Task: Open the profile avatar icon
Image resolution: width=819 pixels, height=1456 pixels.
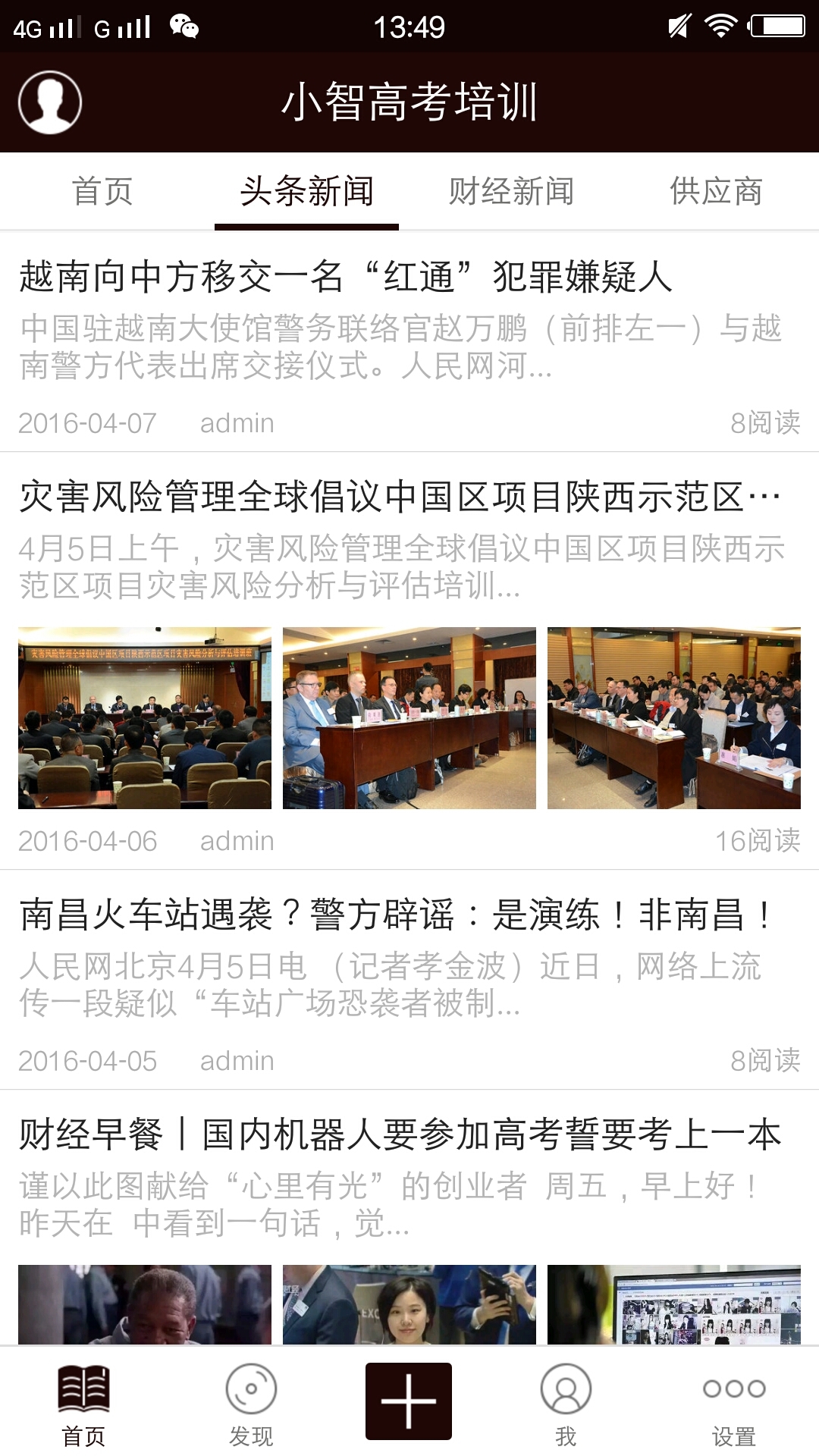Action: click(x=50, y=102)
